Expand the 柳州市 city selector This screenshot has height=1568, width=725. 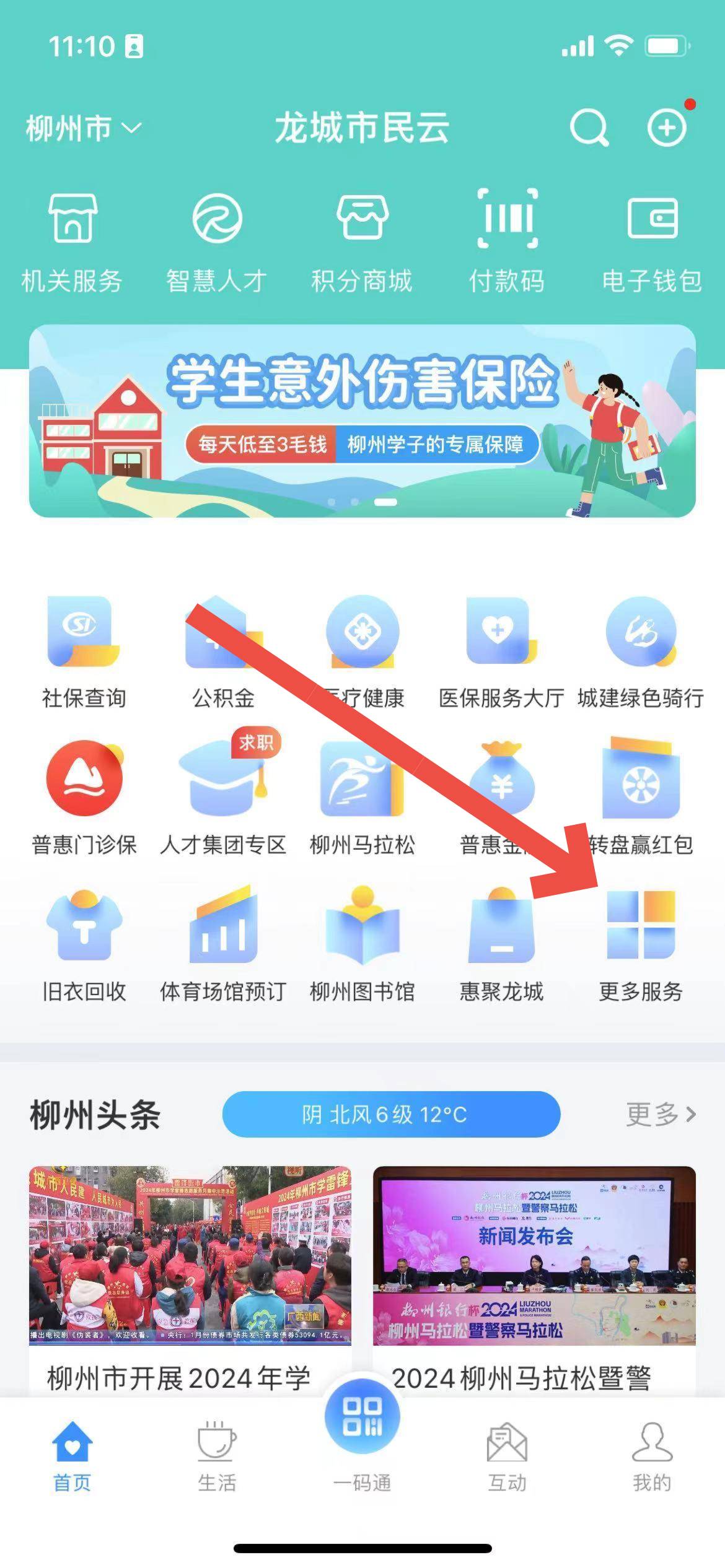pyautogui.click(x=83, y=128)
